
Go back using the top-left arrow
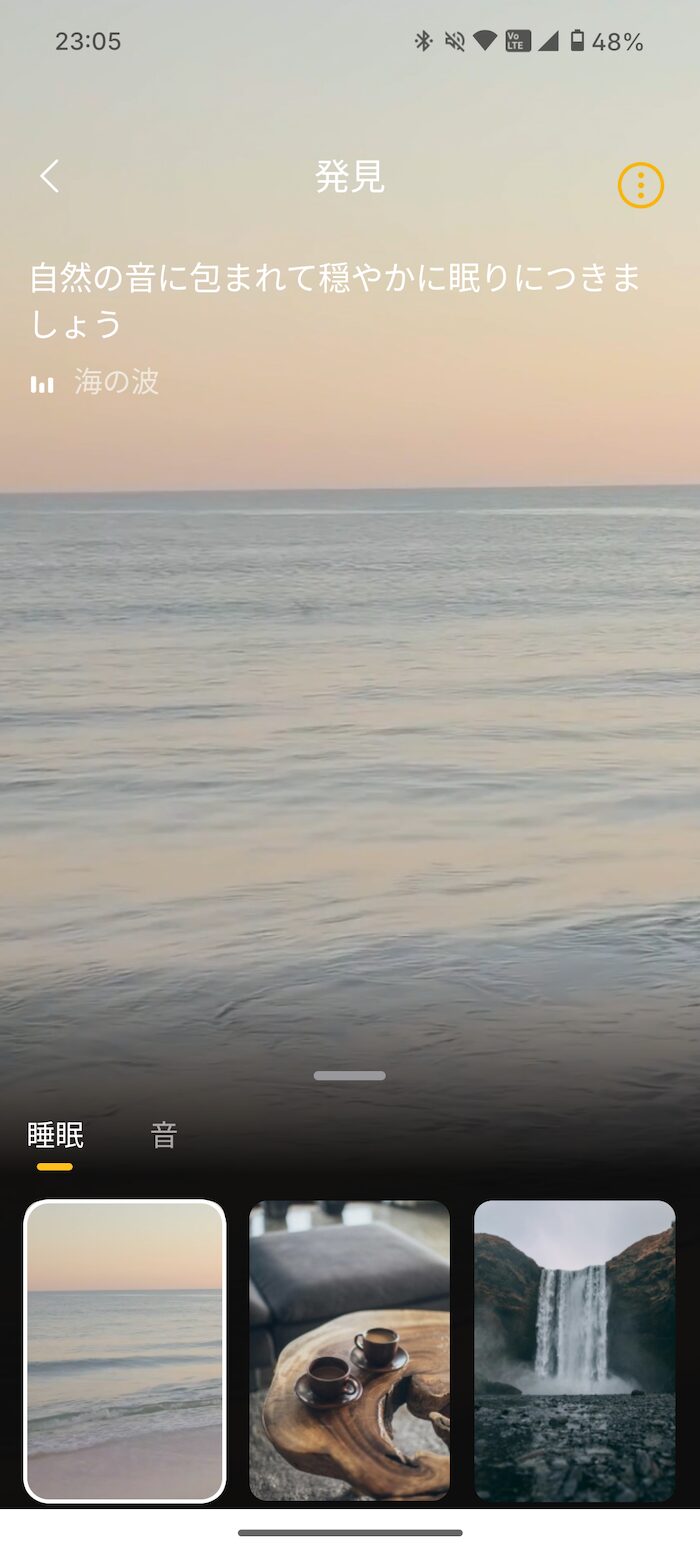pos(50,177)
